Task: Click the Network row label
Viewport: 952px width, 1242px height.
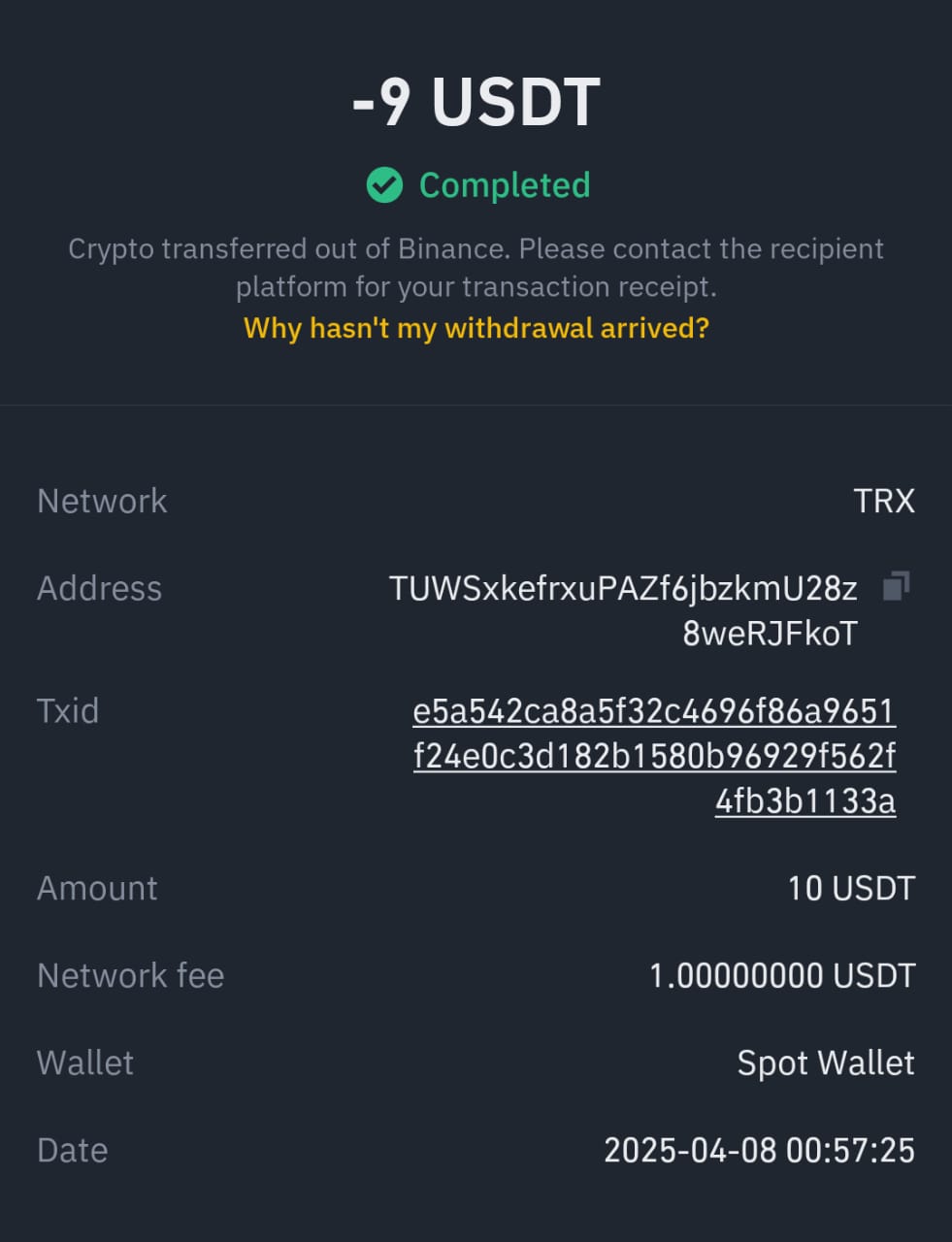Action: (101, 501)
